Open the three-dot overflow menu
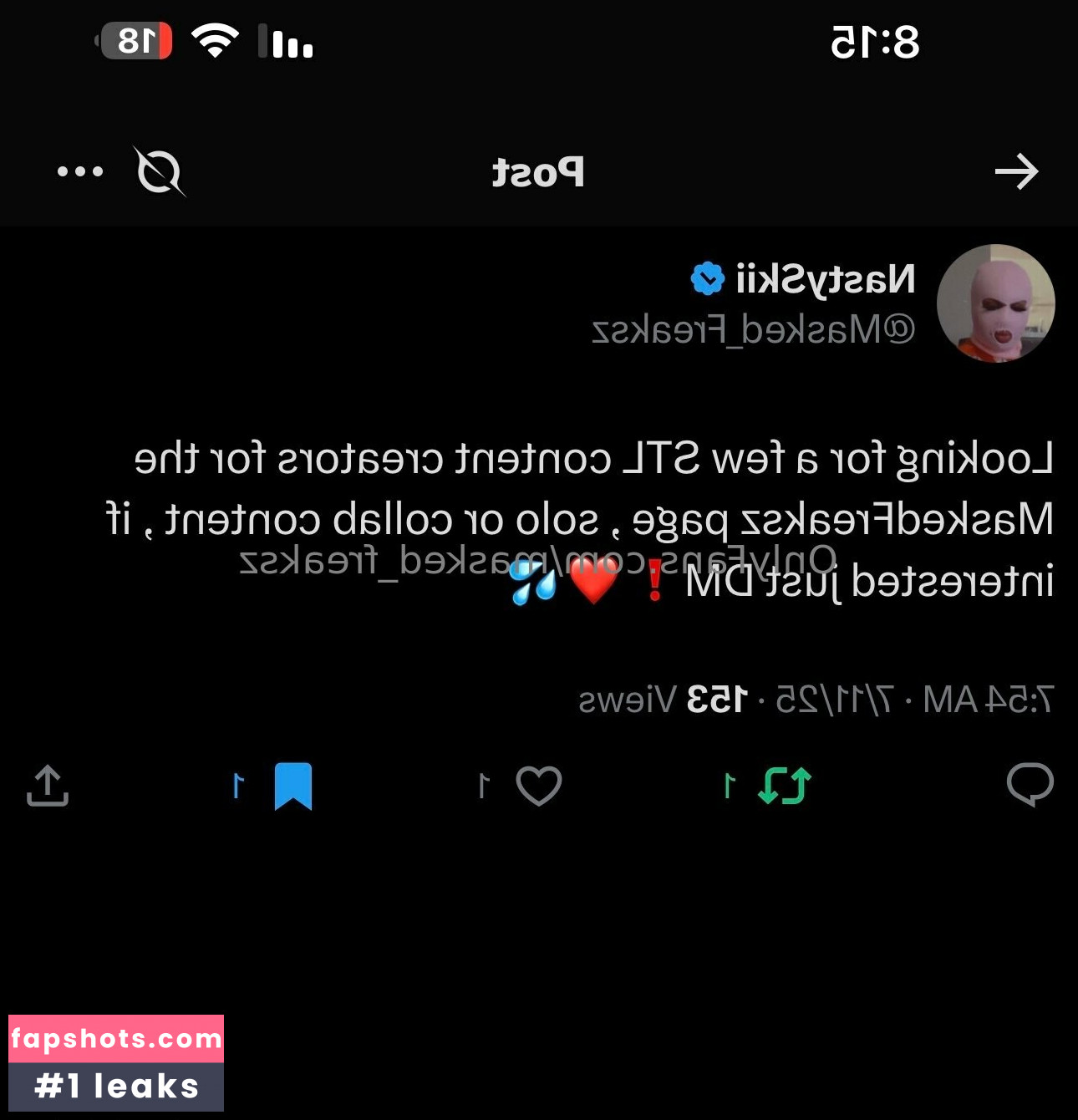 pos(80,172)
